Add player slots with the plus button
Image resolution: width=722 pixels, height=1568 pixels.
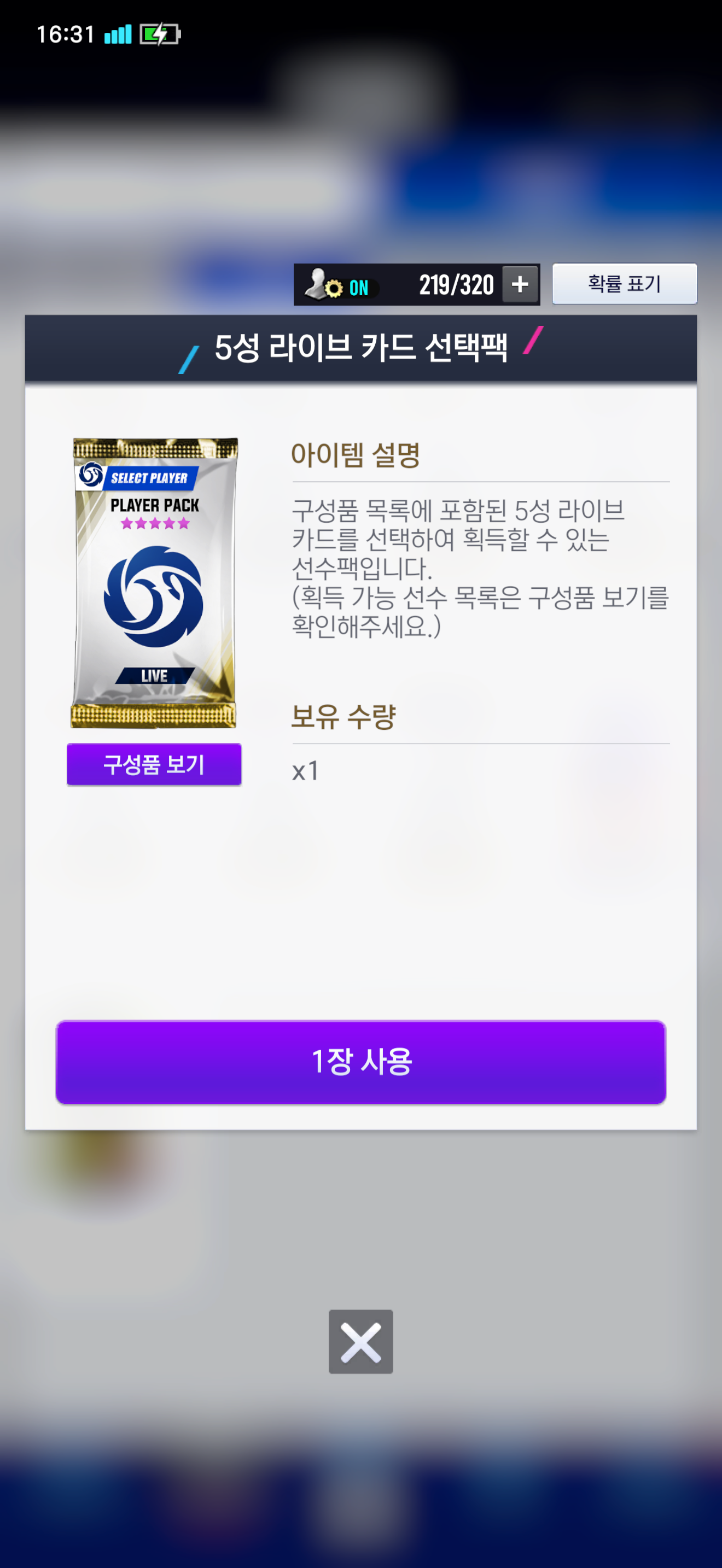520,284
